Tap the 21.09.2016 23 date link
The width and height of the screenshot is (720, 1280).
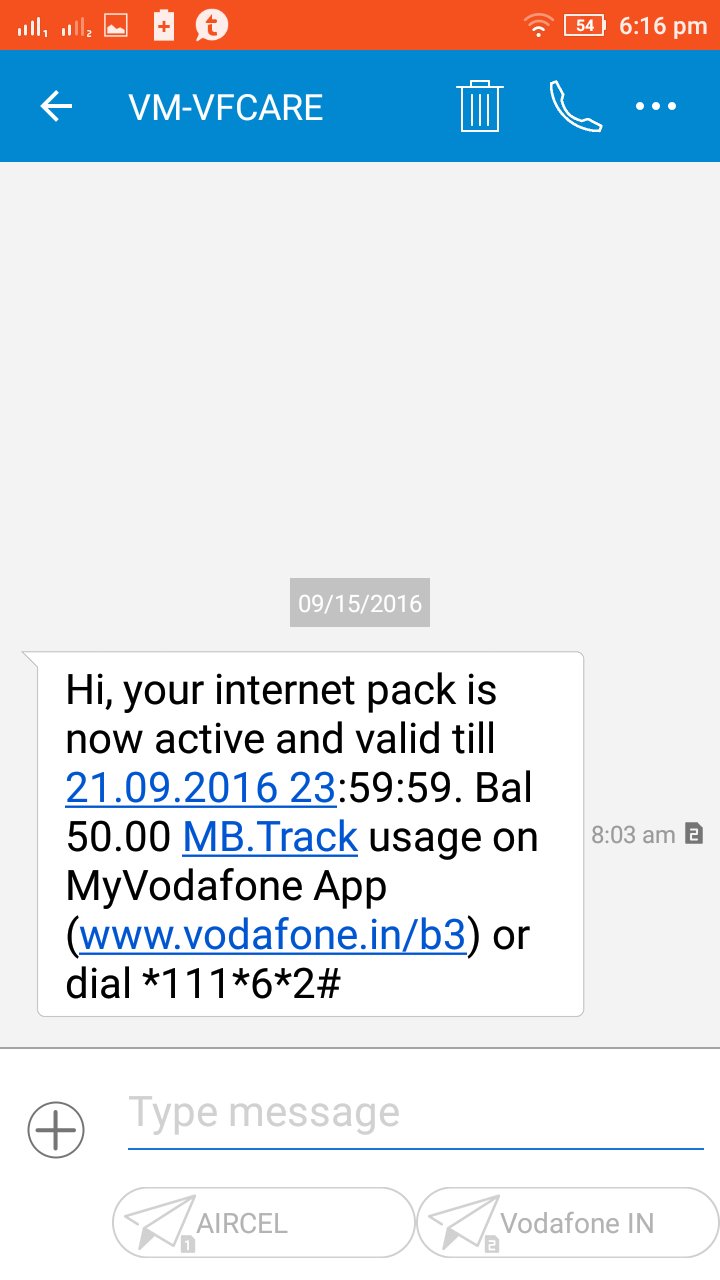(x=200, y=788)
